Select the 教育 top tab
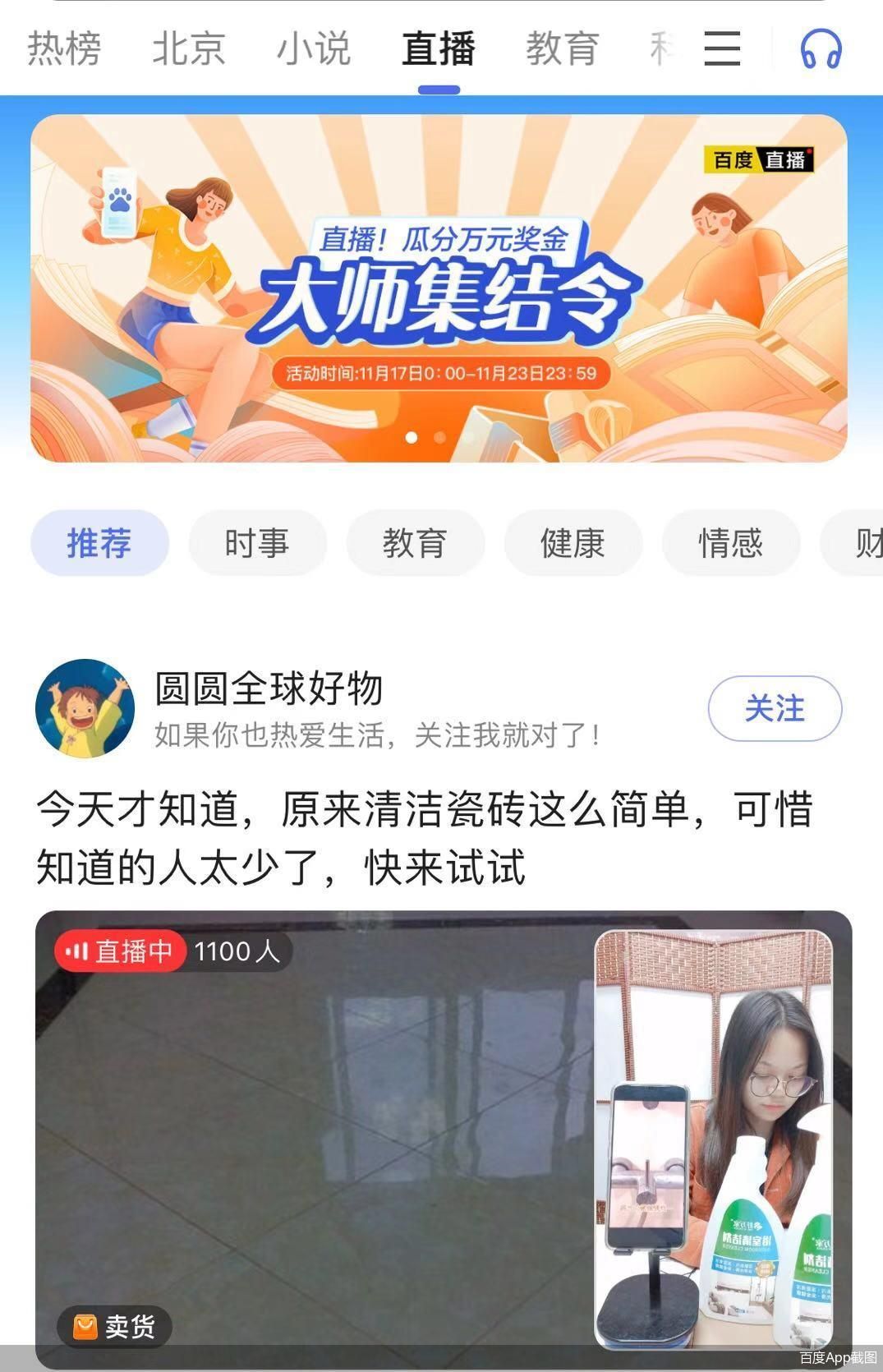 [x=562, y=48]
